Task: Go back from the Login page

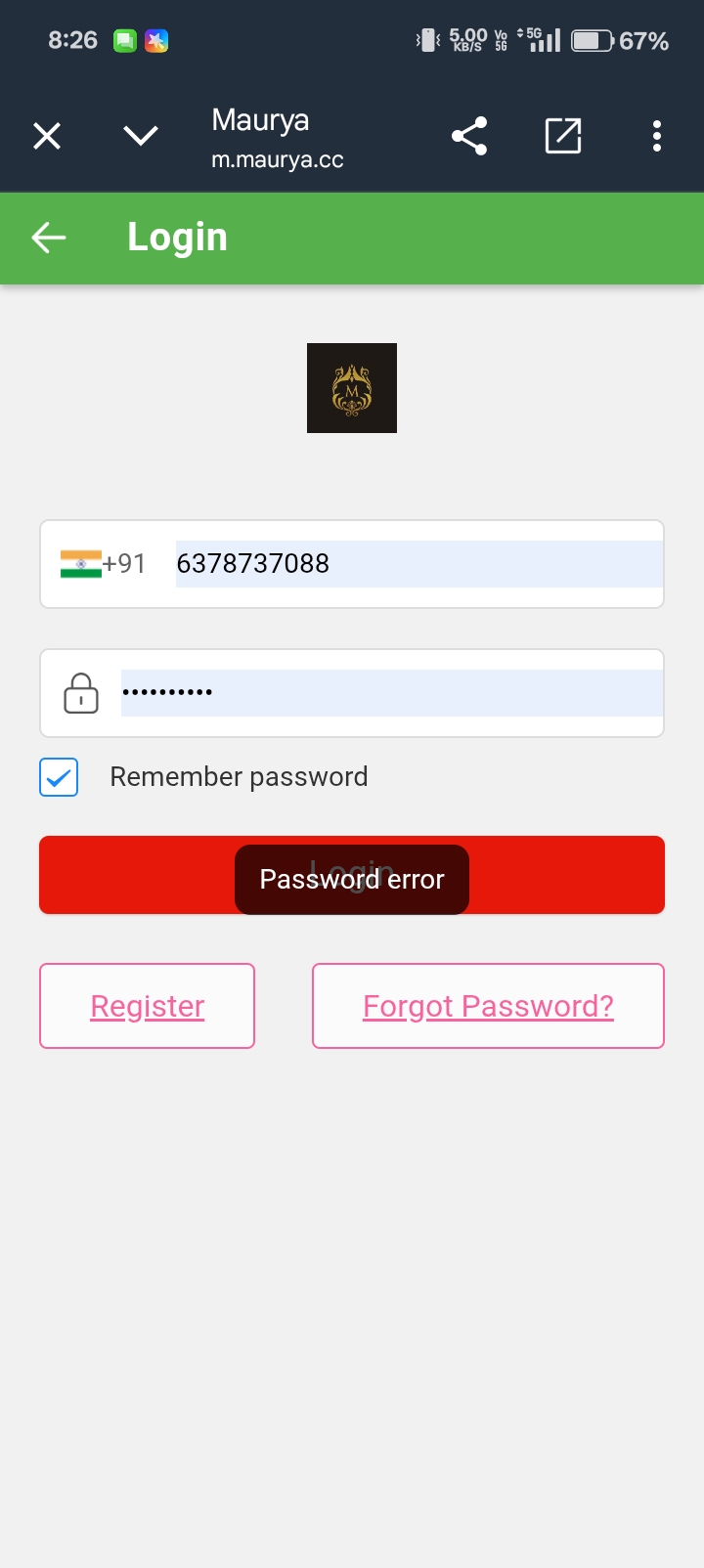Action: (x=49, y=238)
